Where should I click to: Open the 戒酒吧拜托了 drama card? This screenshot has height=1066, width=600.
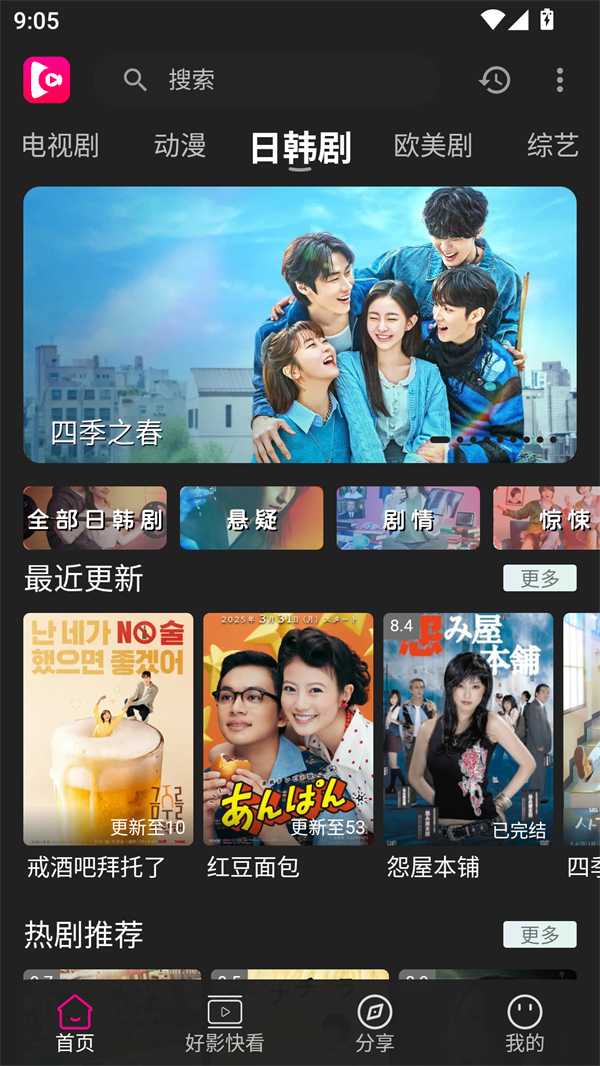click(108, 730)
